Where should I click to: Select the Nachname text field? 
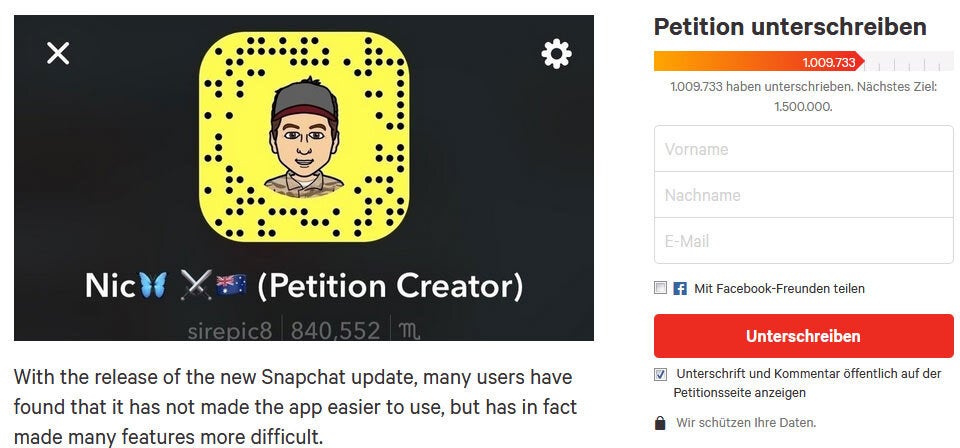[803, 195]
